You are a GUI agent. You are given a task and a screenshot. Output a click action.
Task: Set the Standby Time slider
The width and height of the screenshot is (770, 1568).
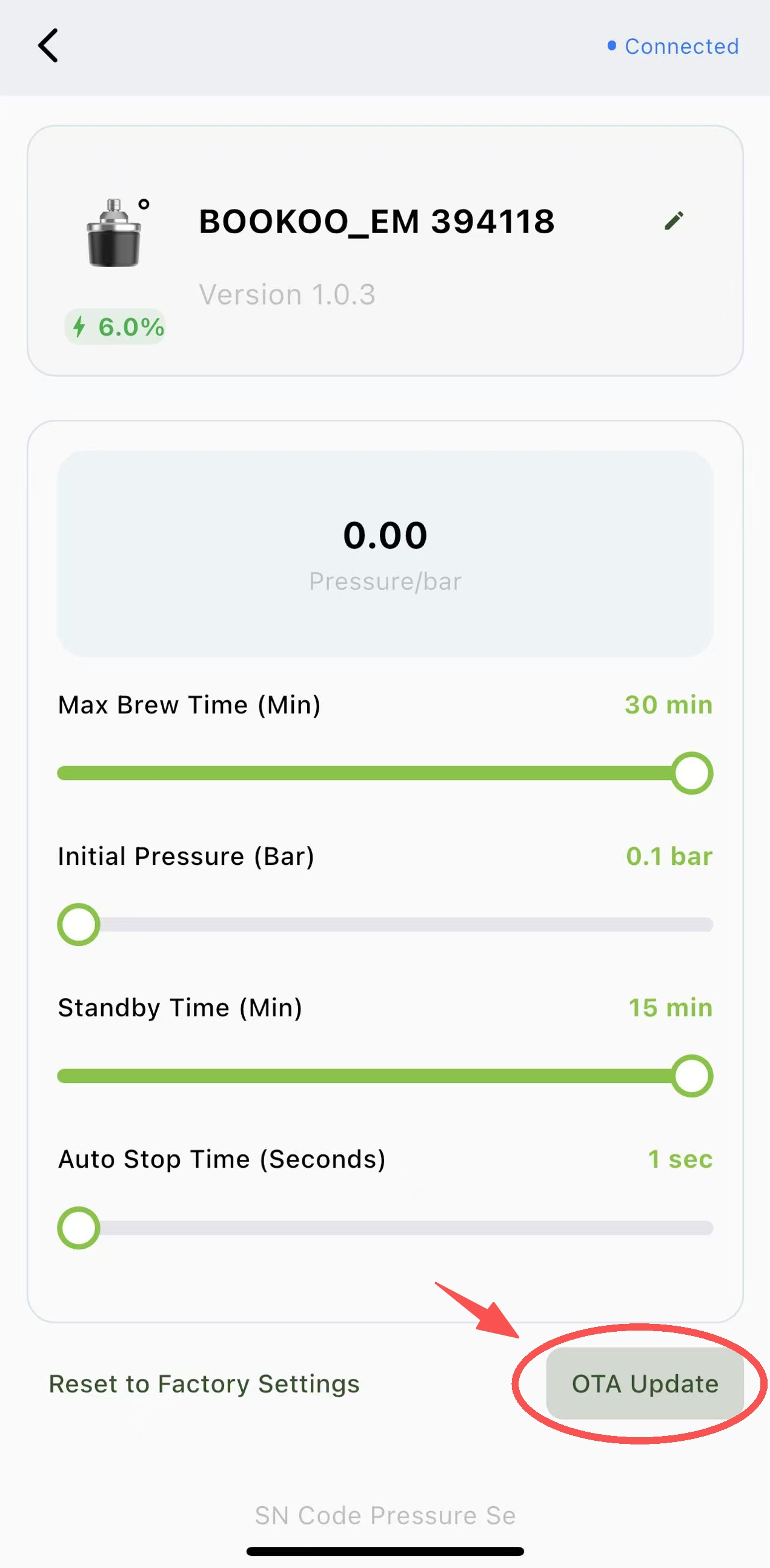tap(691, 1076)
